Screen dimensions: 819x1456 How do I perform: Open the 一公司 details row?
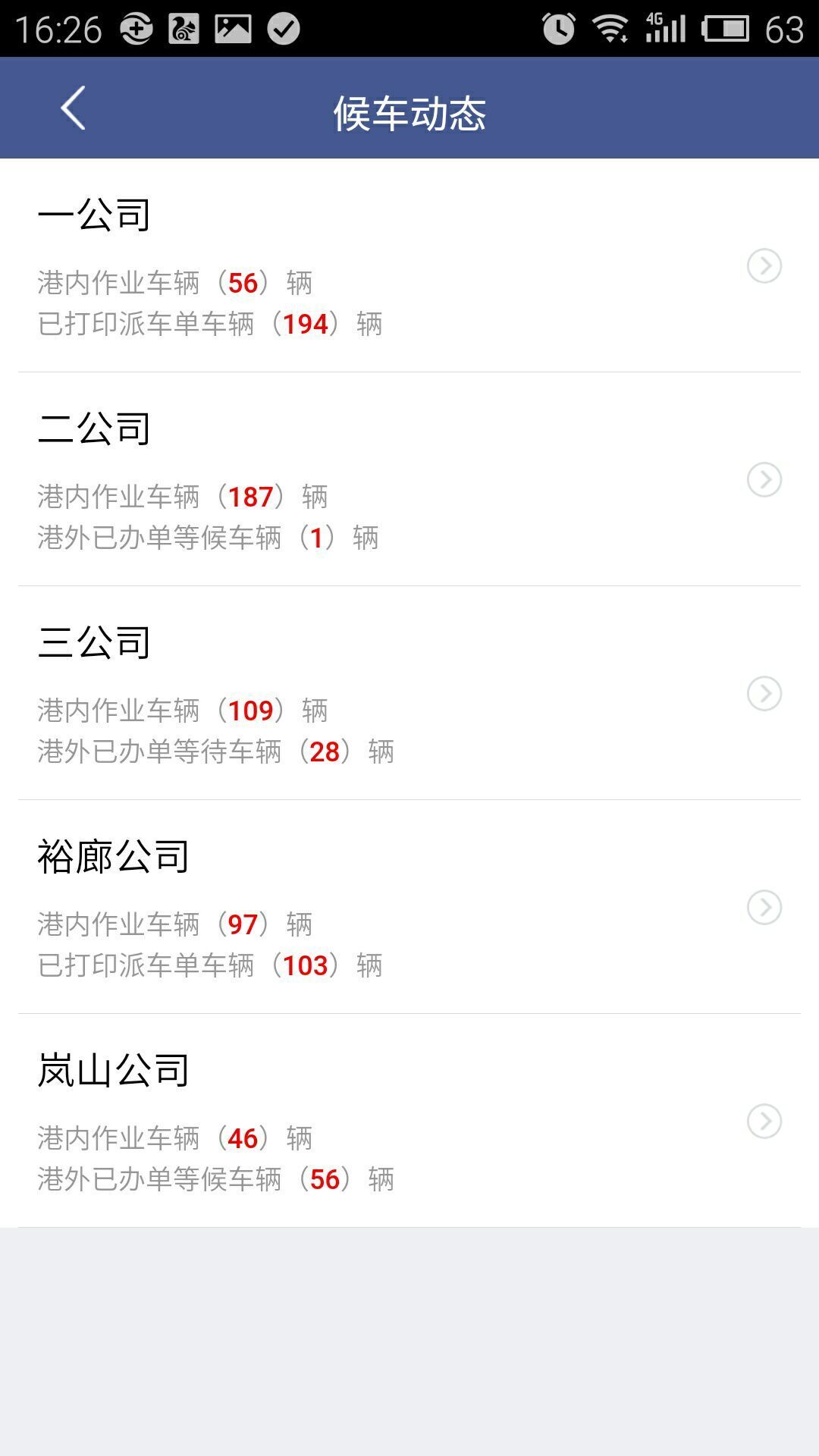[x=409, y=265]
